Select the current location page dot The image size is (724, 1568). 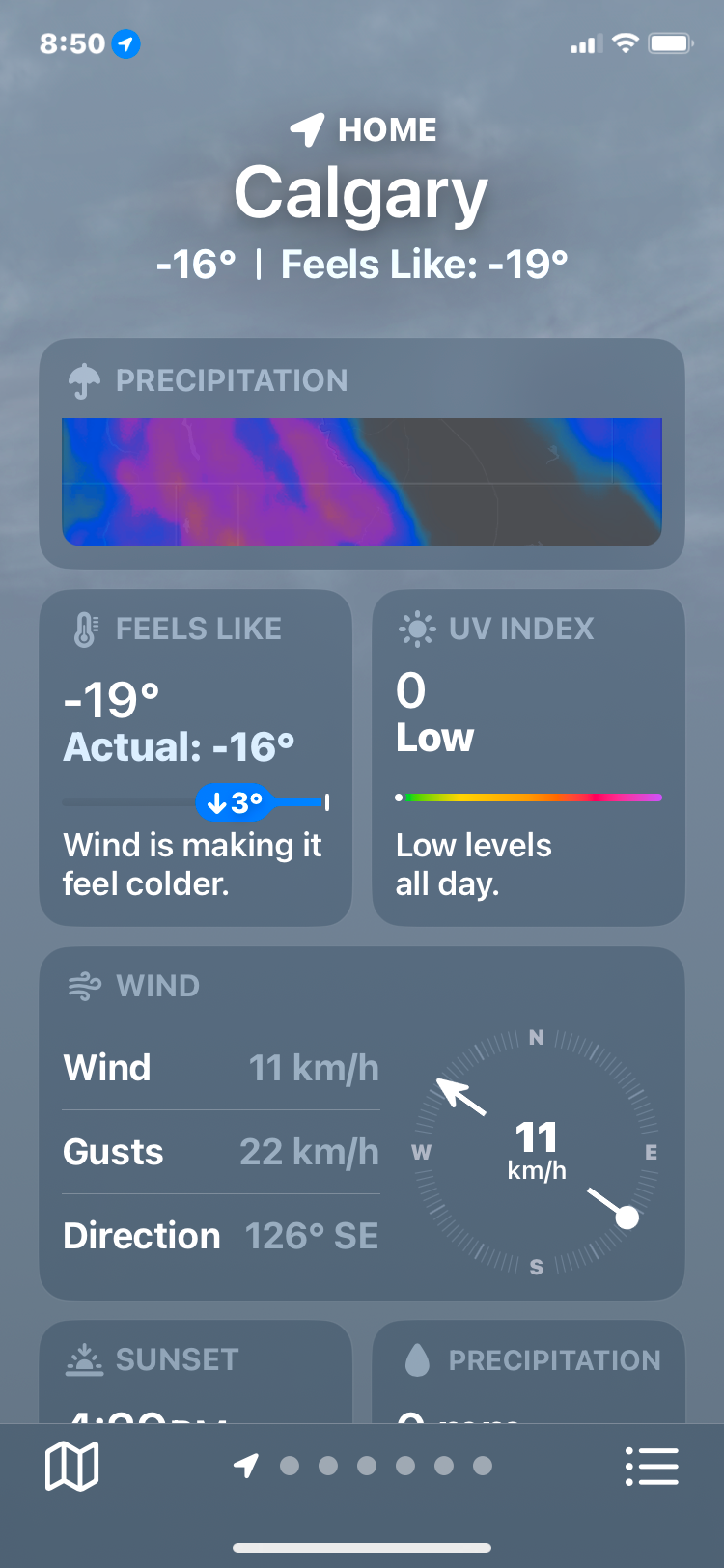[245, 1465]
